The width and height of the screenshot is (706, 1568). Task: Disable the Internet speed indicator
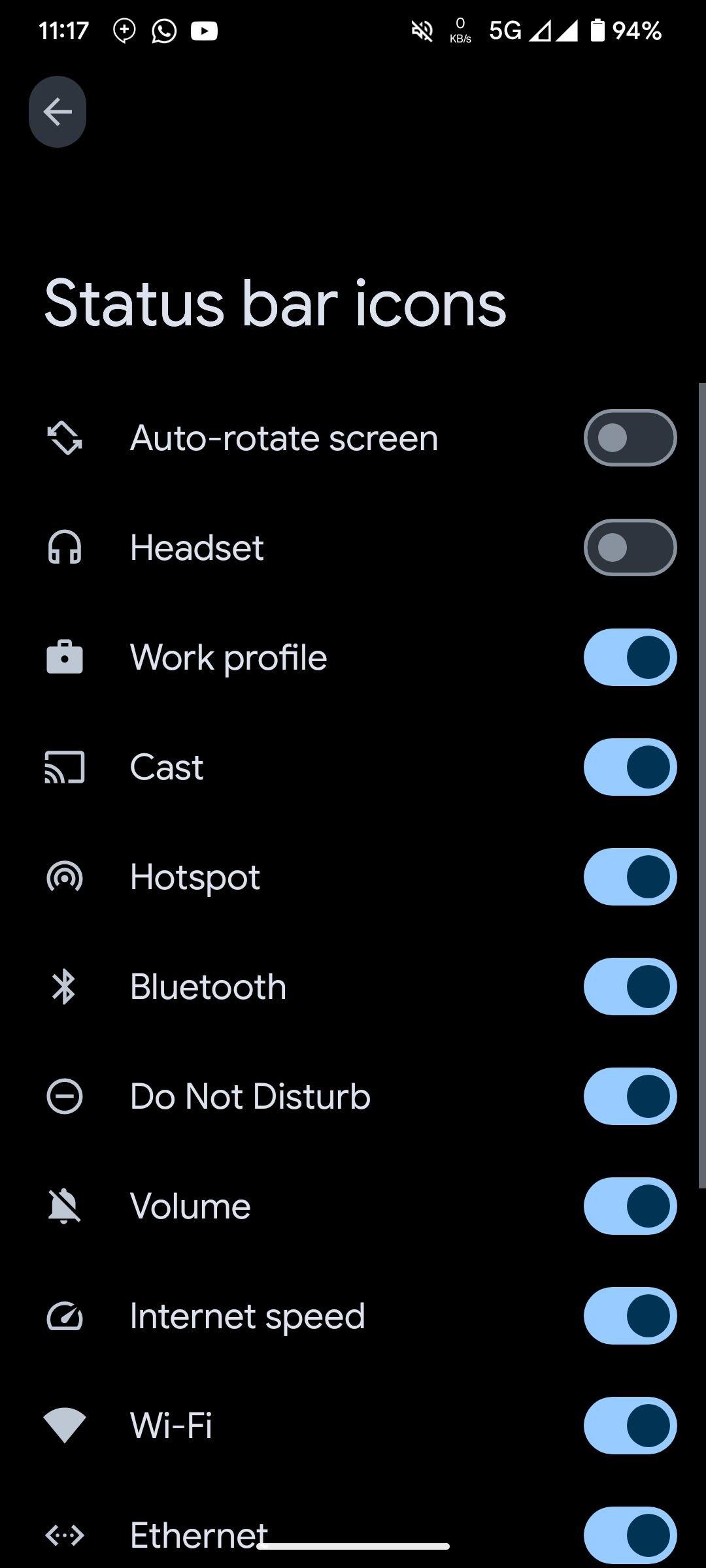tap(630, 1316)
